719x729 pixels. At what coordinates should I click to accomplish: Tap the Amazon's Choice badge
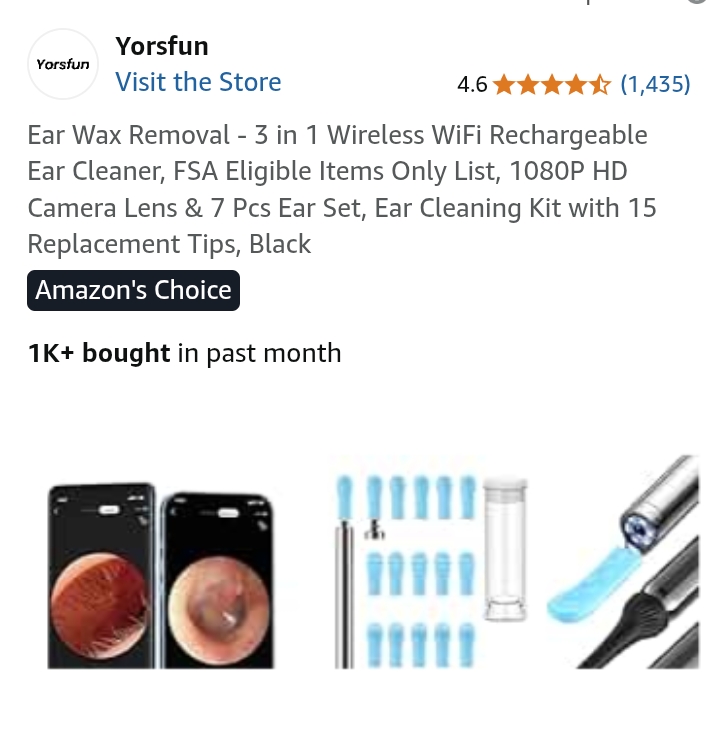pyautogui.click(x=133, y=290)
